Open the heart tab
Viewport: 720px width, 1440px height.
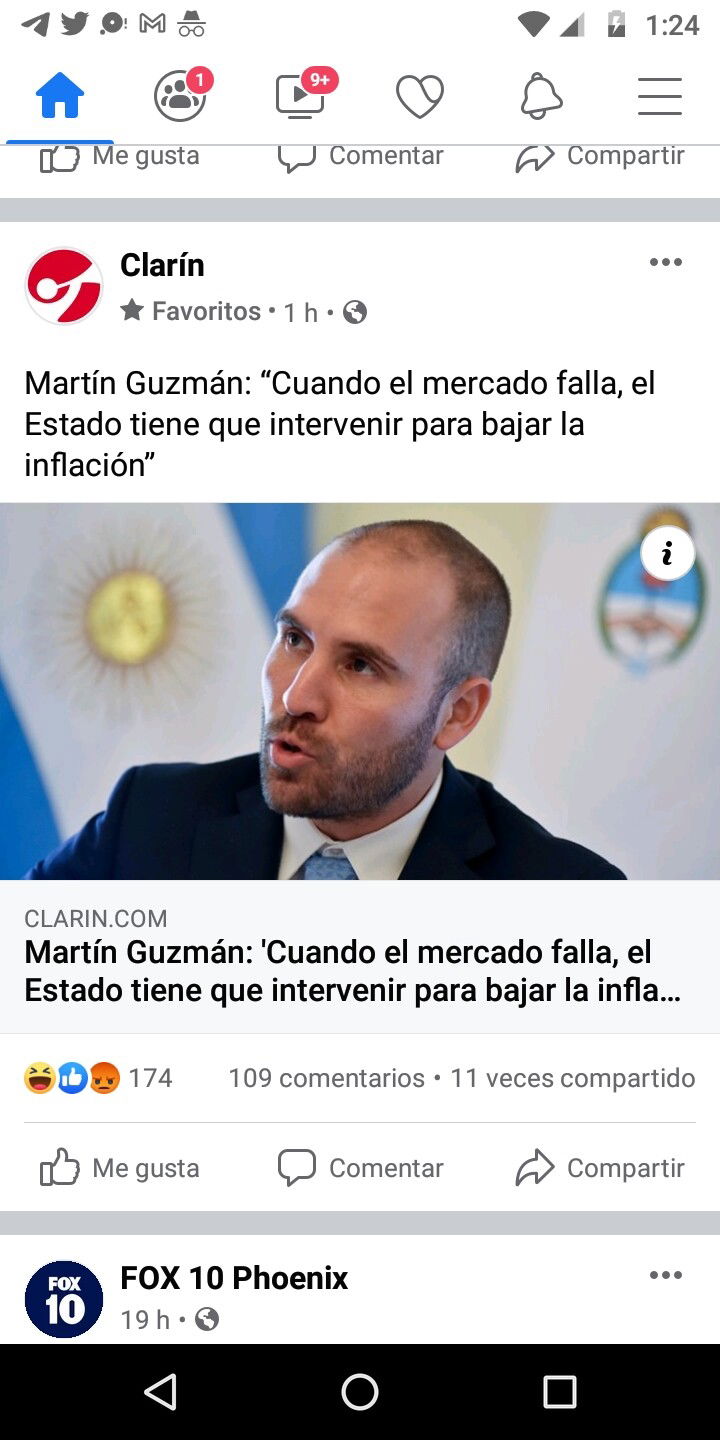(420, 97)
